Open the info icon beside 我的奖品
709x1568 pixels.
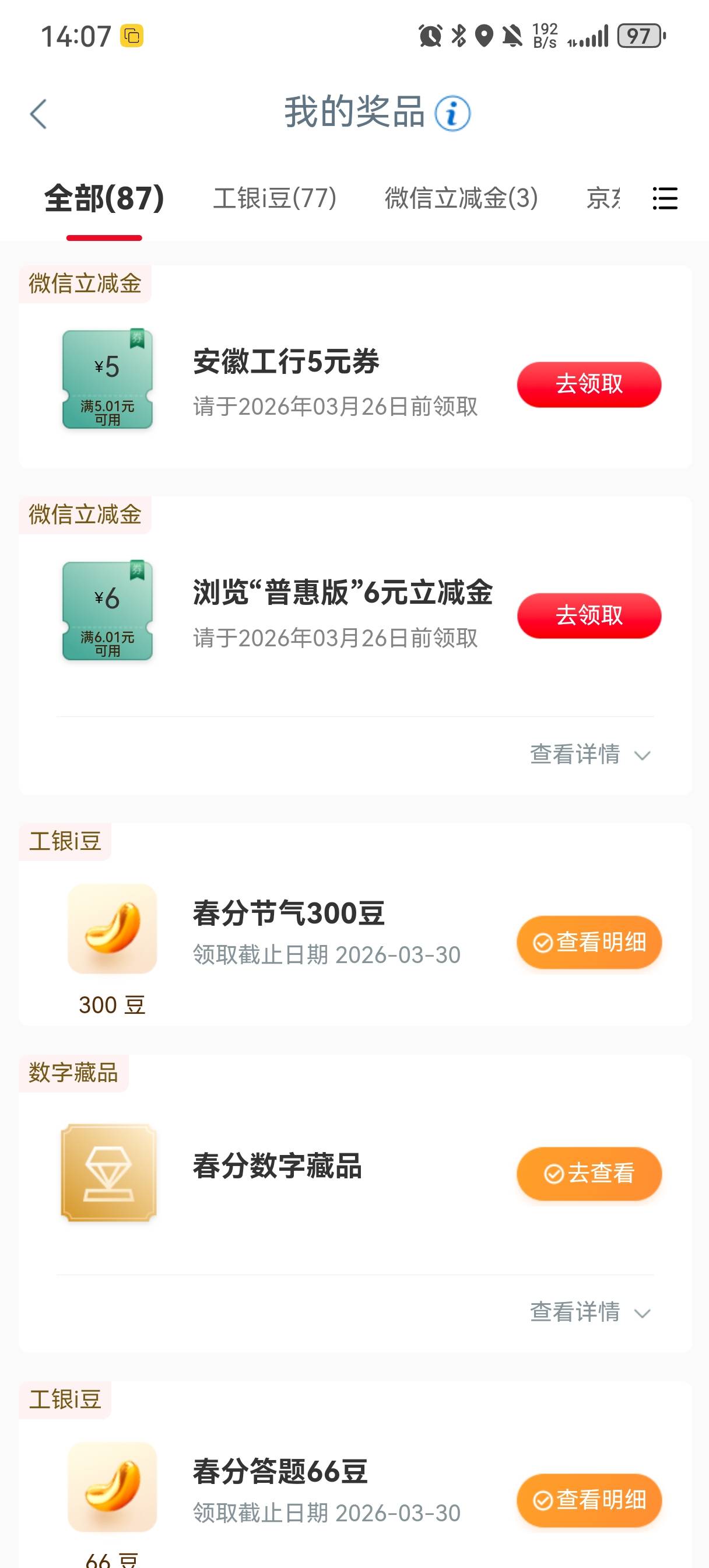[x=452, y=114]
